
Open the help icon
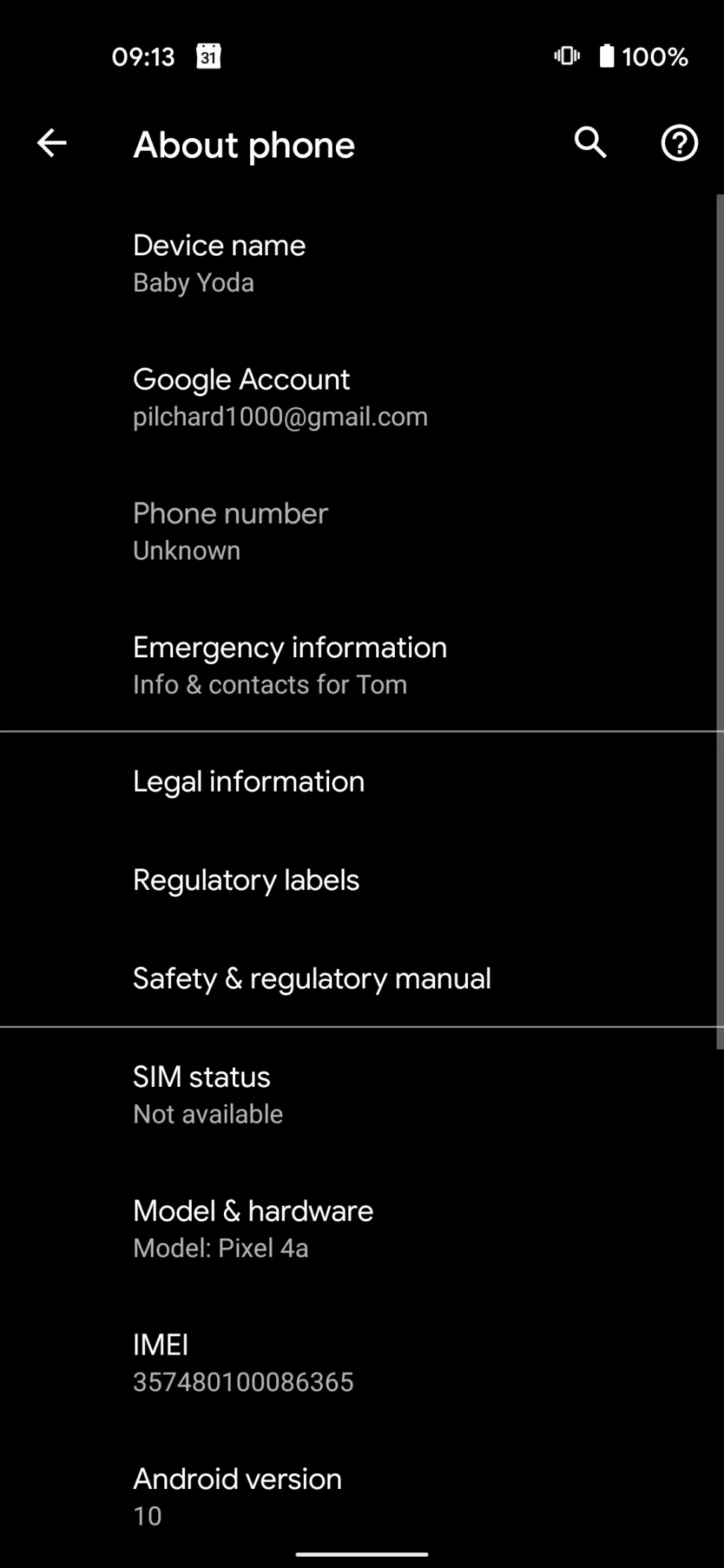point(678,143)
